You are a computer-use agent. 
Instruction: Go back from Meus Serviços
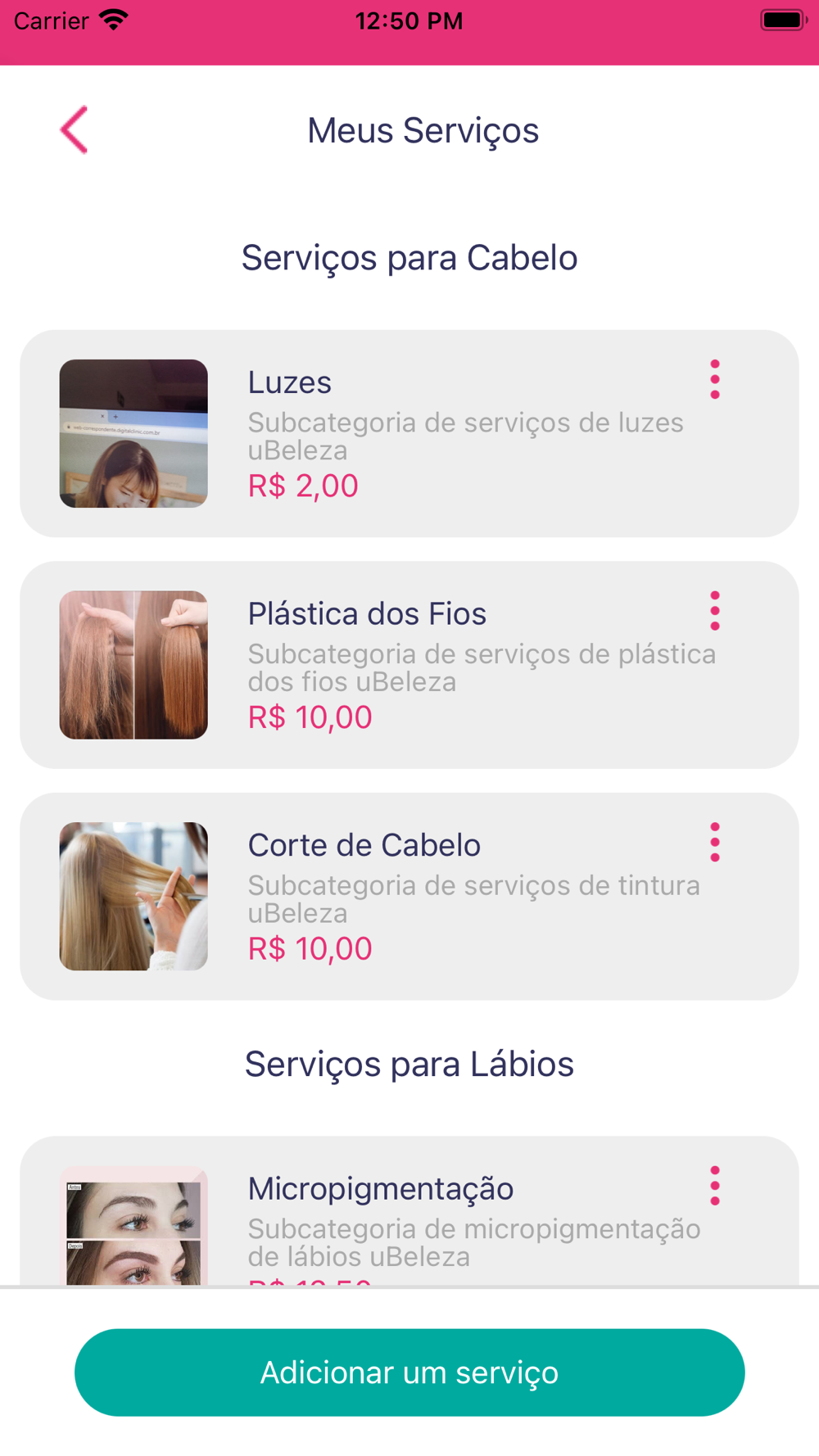coord(74,130)
